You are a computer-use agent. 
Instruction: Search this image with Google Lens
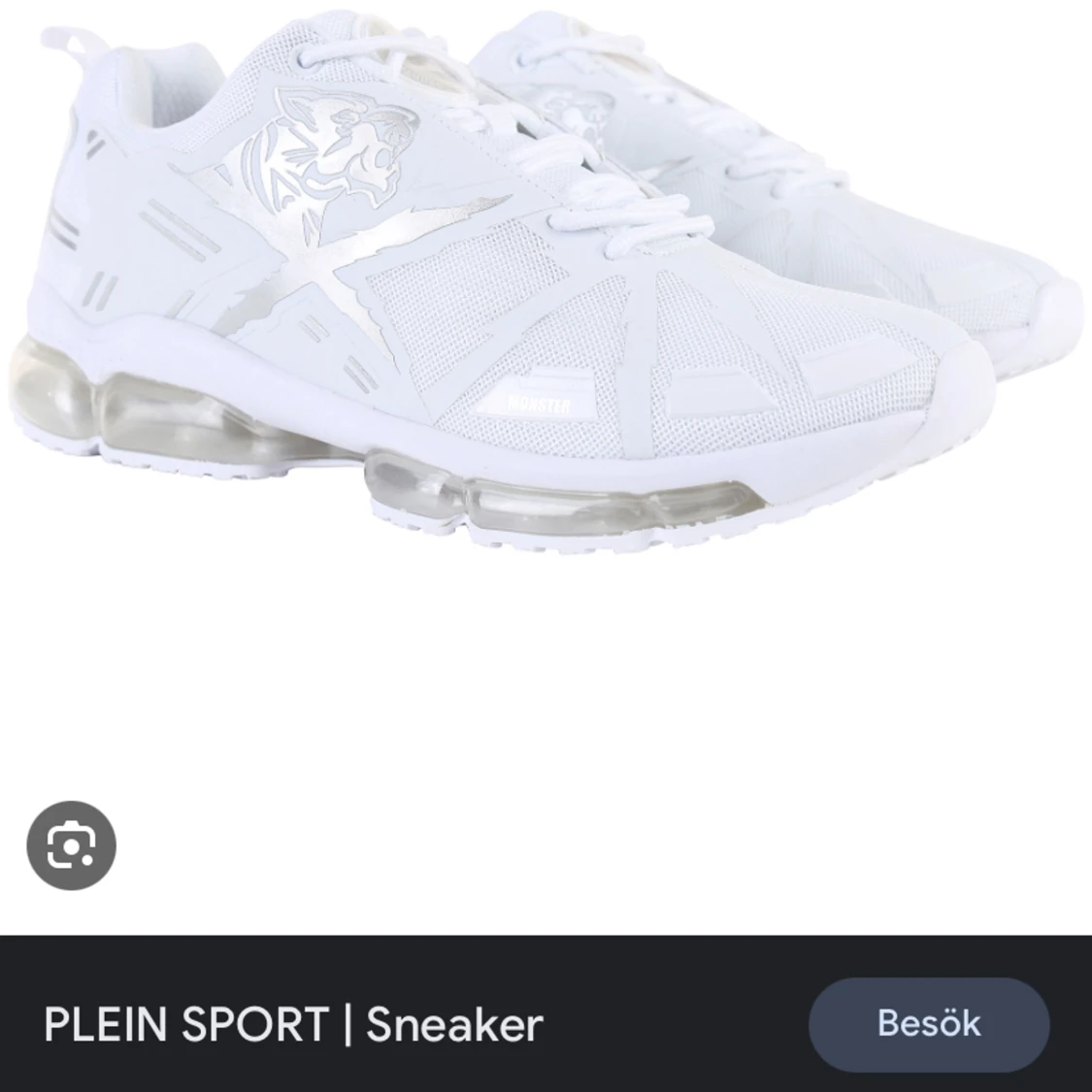pos(71,844)
